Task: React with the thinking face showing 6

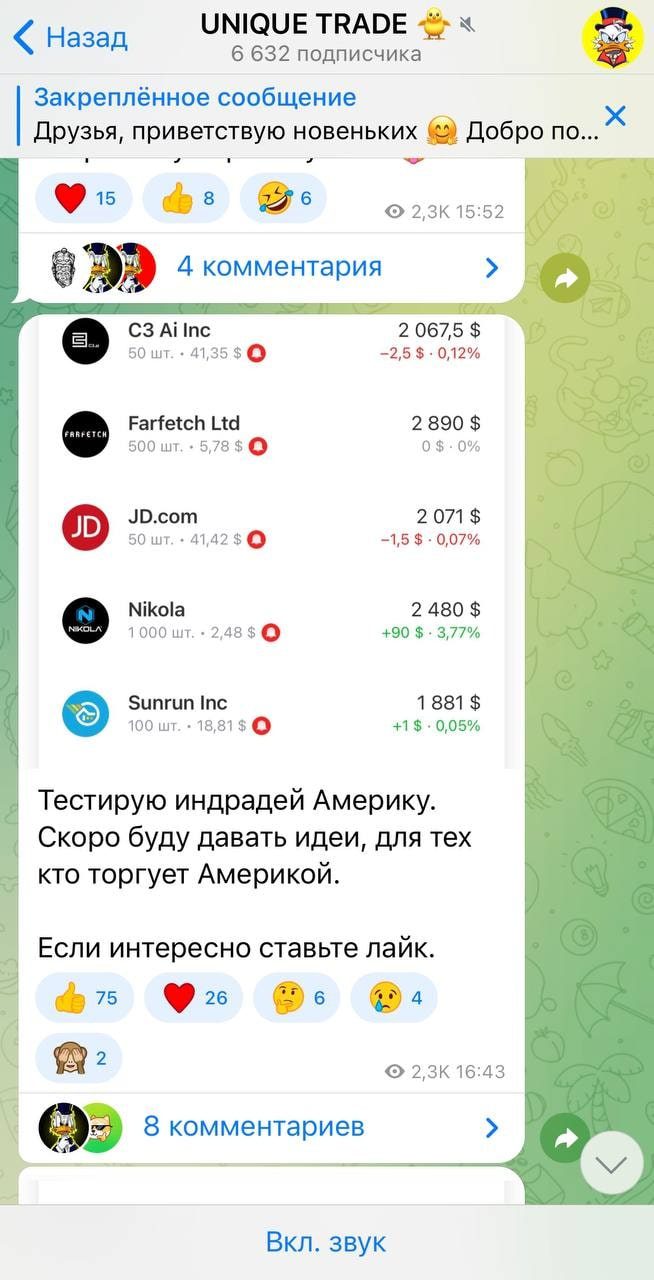Action: pyautogui.click(x=297, y=997)
